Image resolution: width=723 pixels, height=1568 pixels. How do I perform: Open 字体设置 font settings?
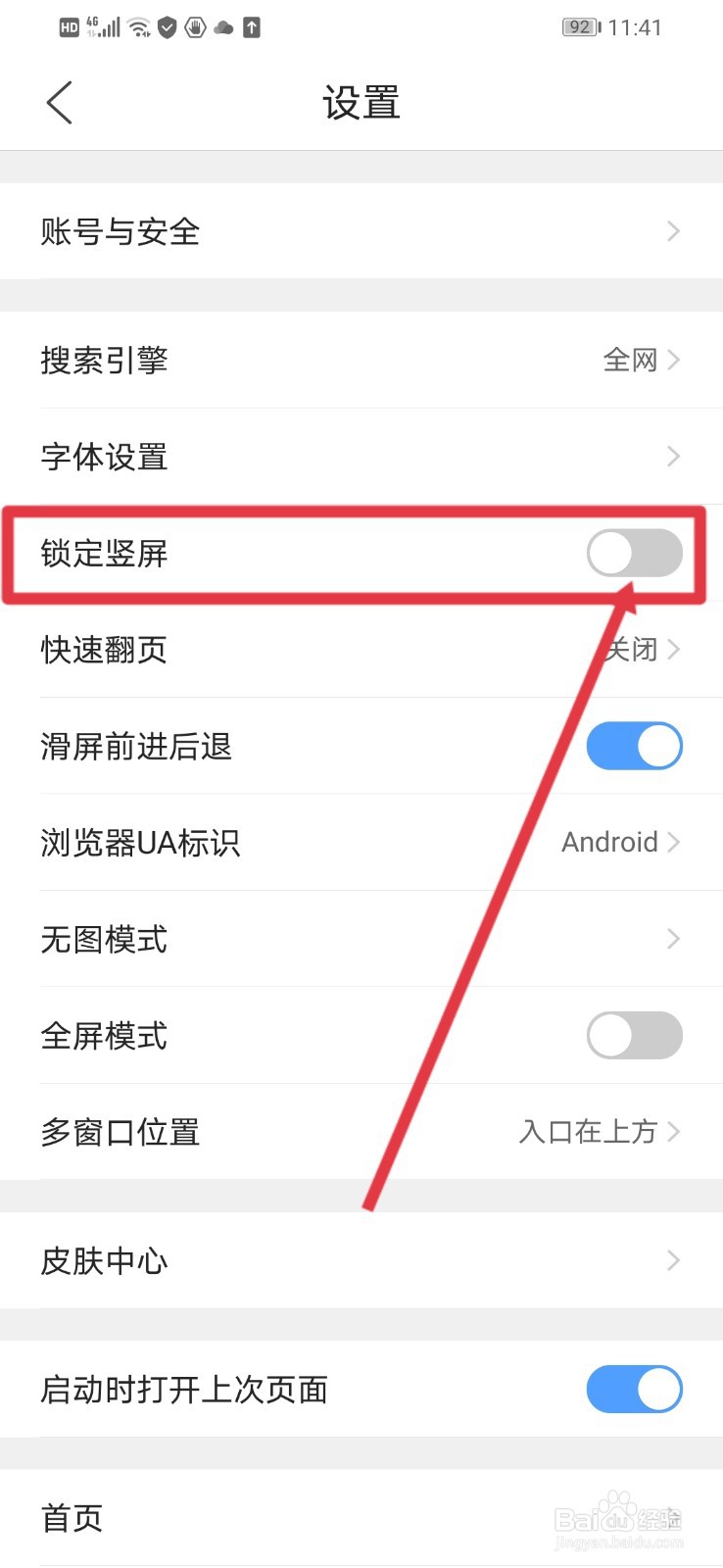[361, 456]
